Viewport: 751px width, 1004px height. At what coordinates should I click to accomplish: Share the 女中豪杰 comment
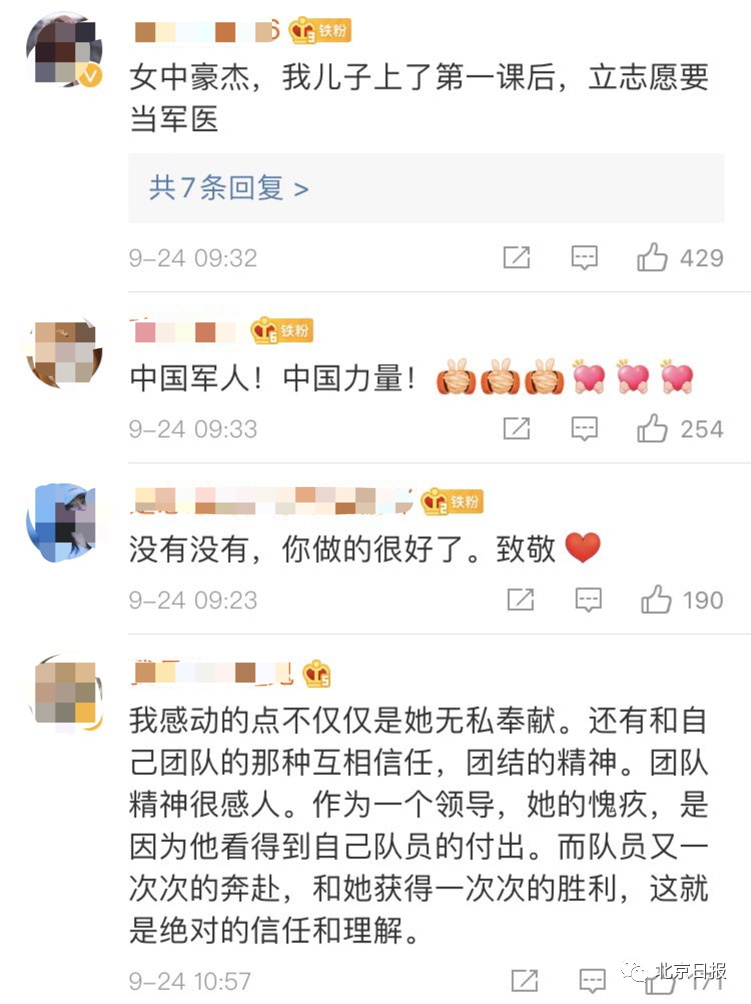pyautogui.click(x=516, y=258)
